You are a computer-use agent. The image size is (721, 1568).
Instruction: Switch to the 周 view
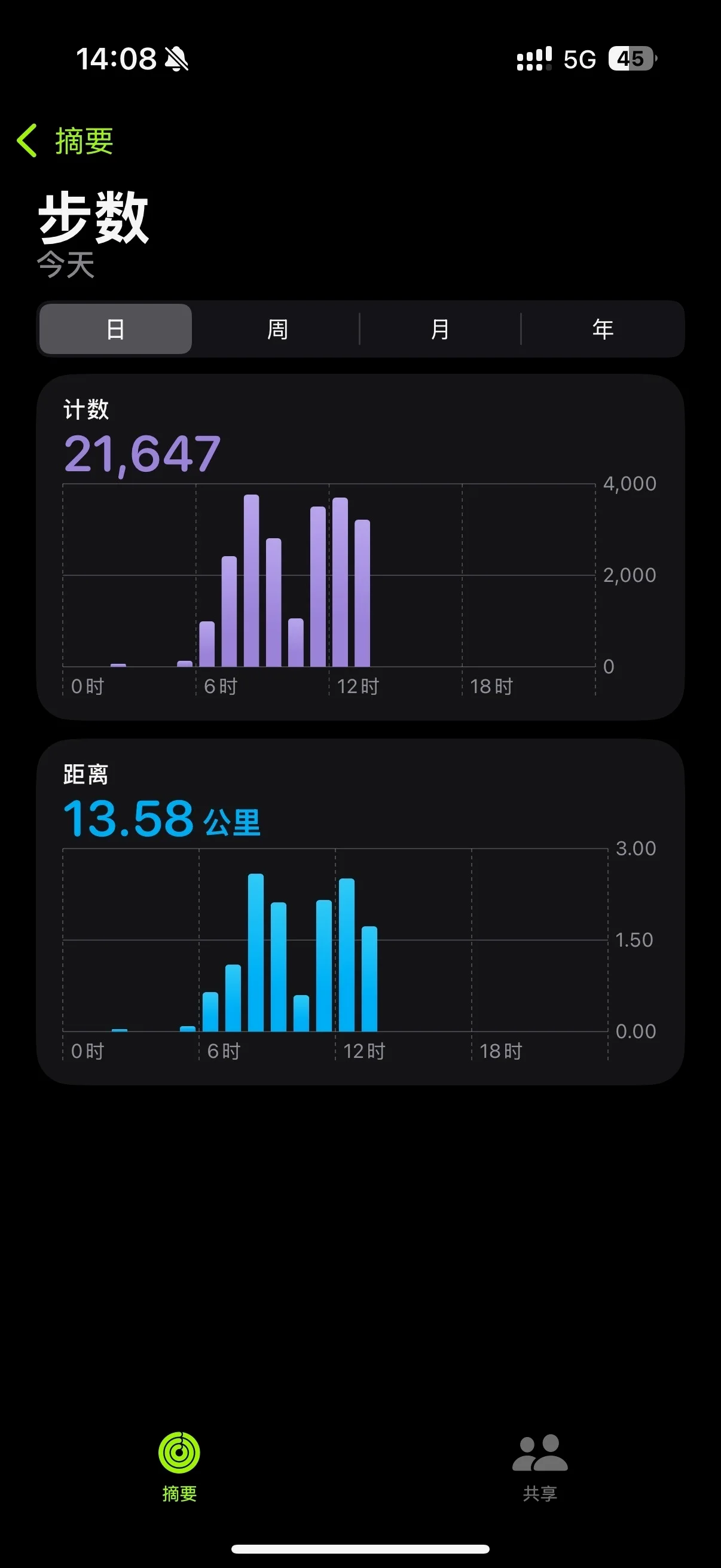pos(277,330)
